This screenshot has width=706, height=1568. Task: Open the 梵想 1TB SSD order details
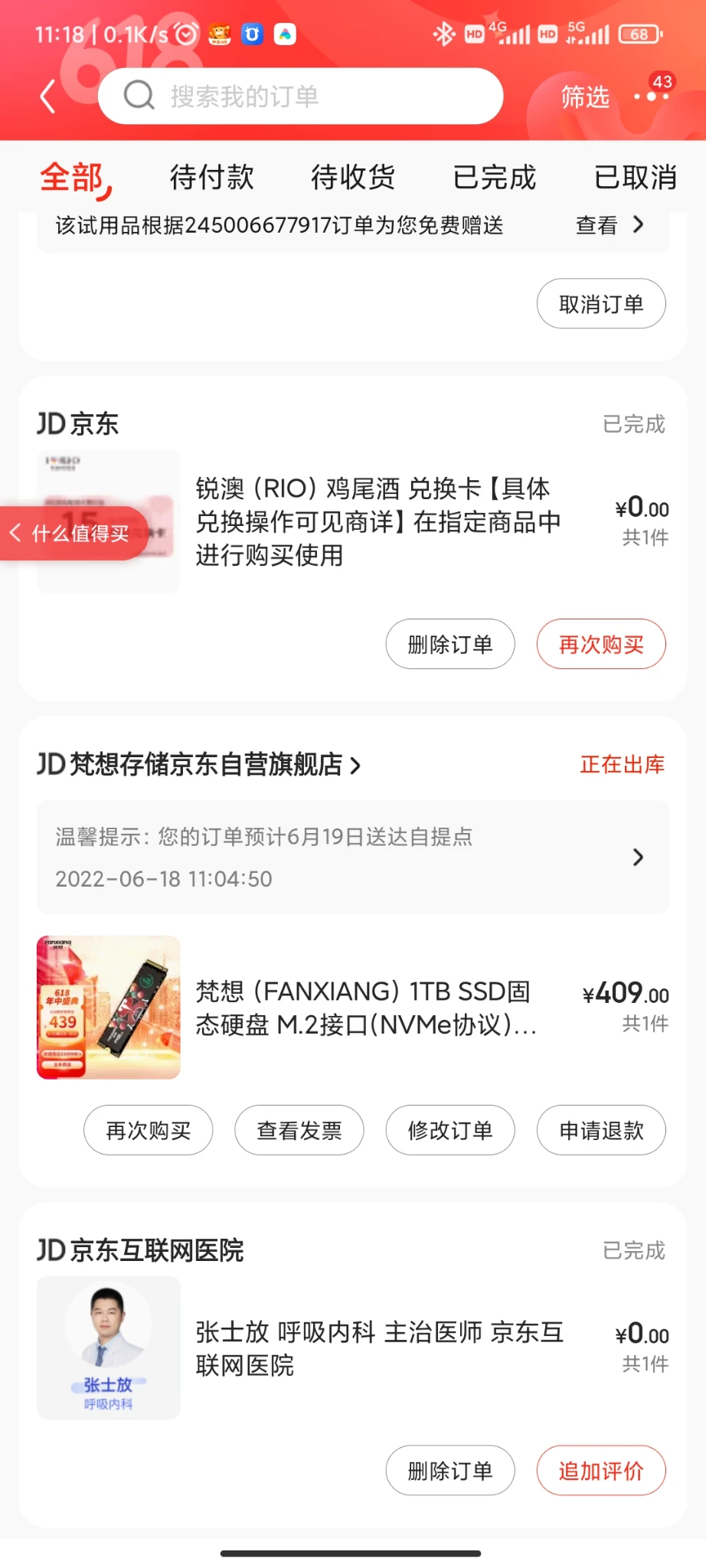366,1008
